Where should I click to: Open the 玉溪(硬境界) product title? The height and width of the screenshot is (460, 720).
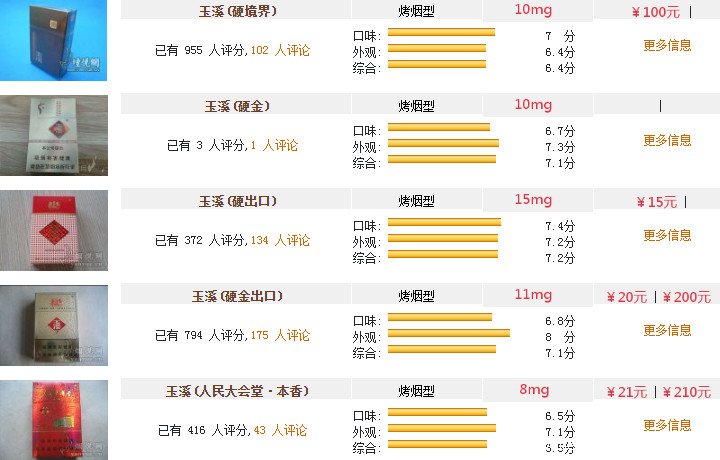click(x=238, y=12)
